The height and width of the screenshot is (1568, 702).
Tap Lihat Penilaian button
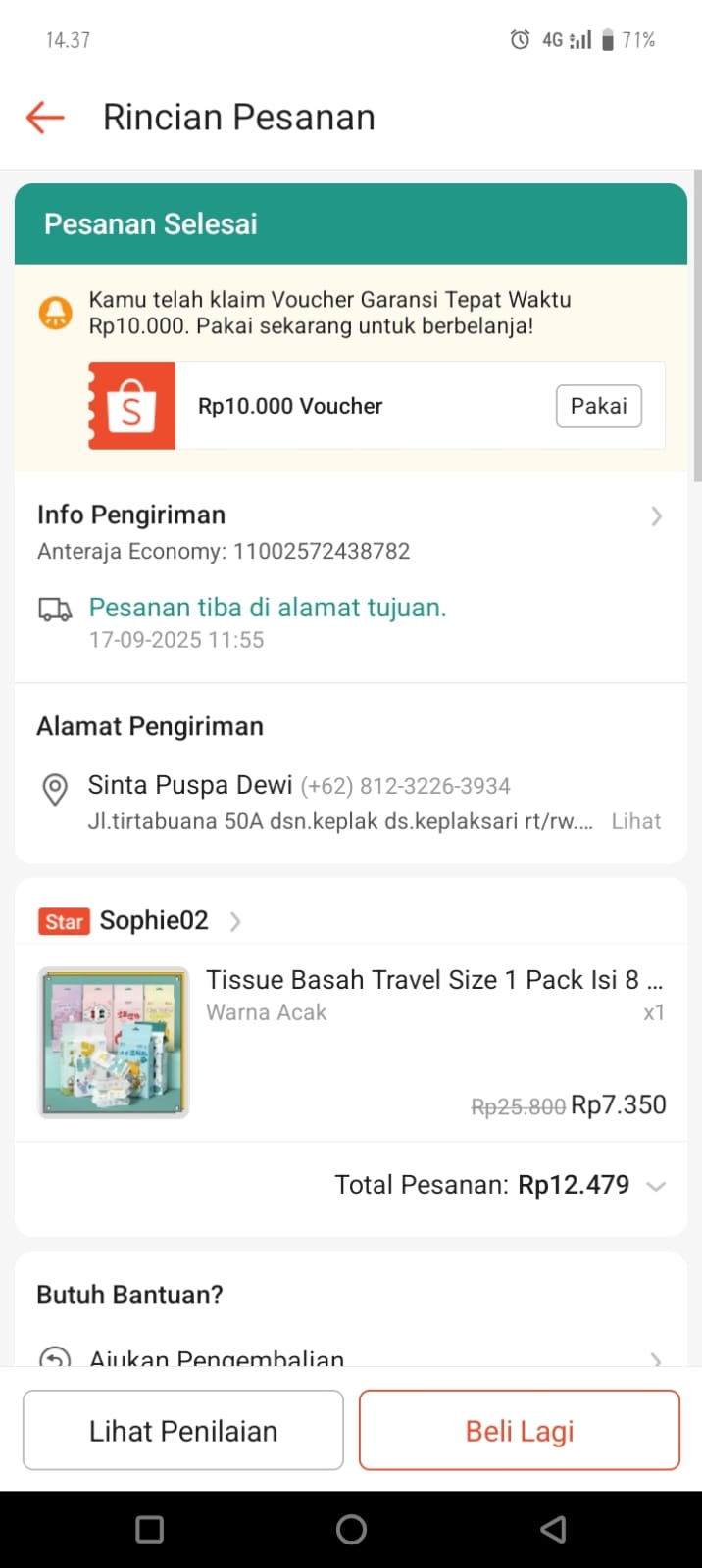[183, 1431]
